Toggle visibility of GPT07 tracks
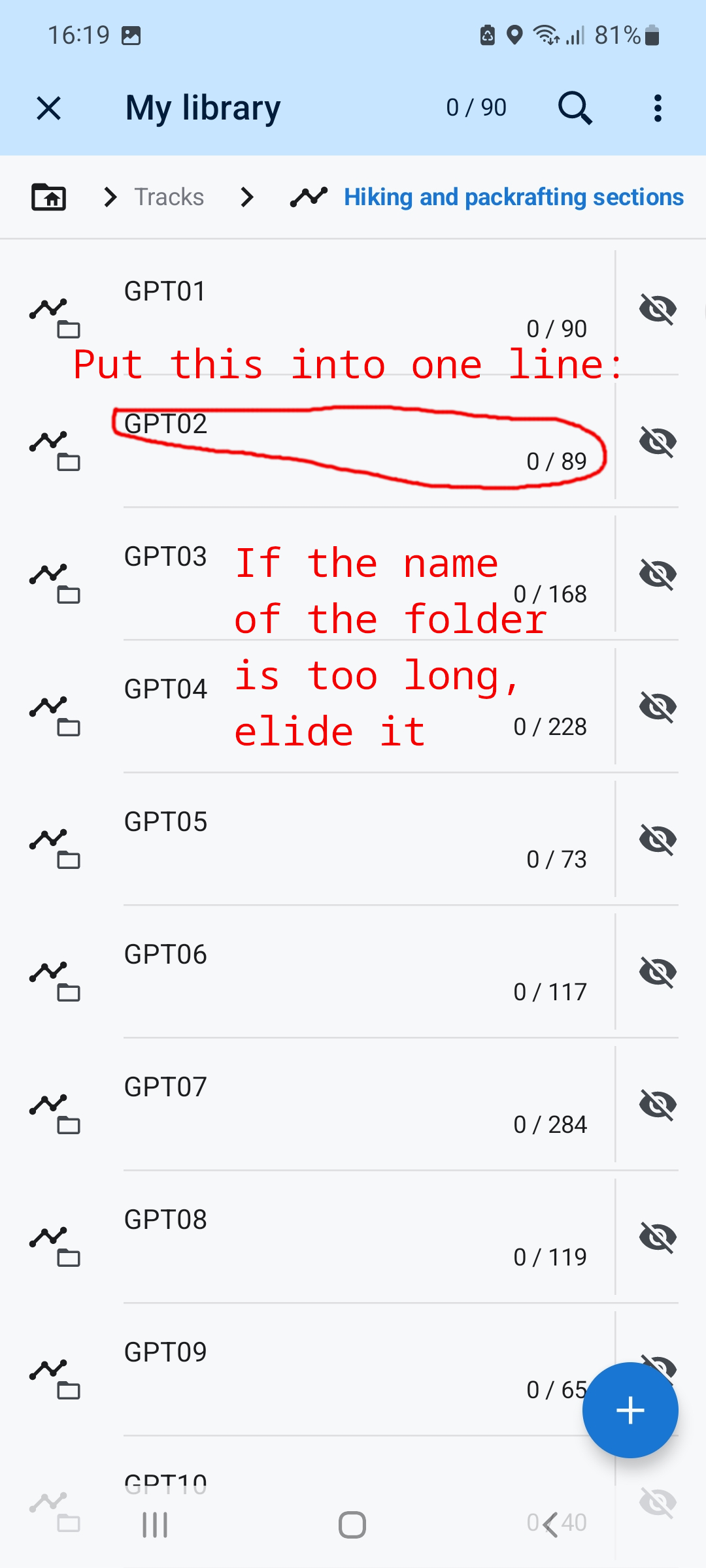 pyautogui.click(x=658, y=1105)
